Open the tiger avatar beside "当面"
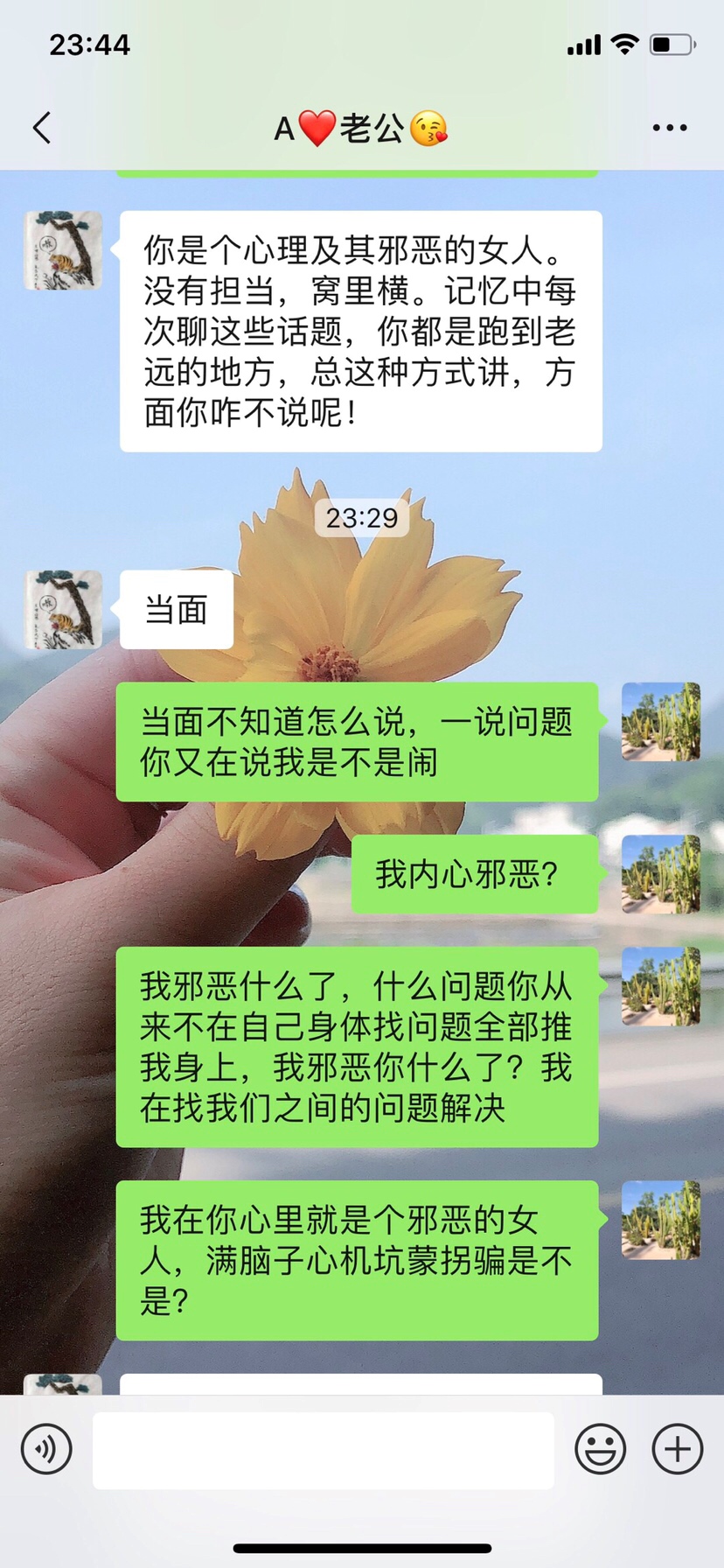The height and width of the screenshot is (1568, 724). [x=63, y=610]
